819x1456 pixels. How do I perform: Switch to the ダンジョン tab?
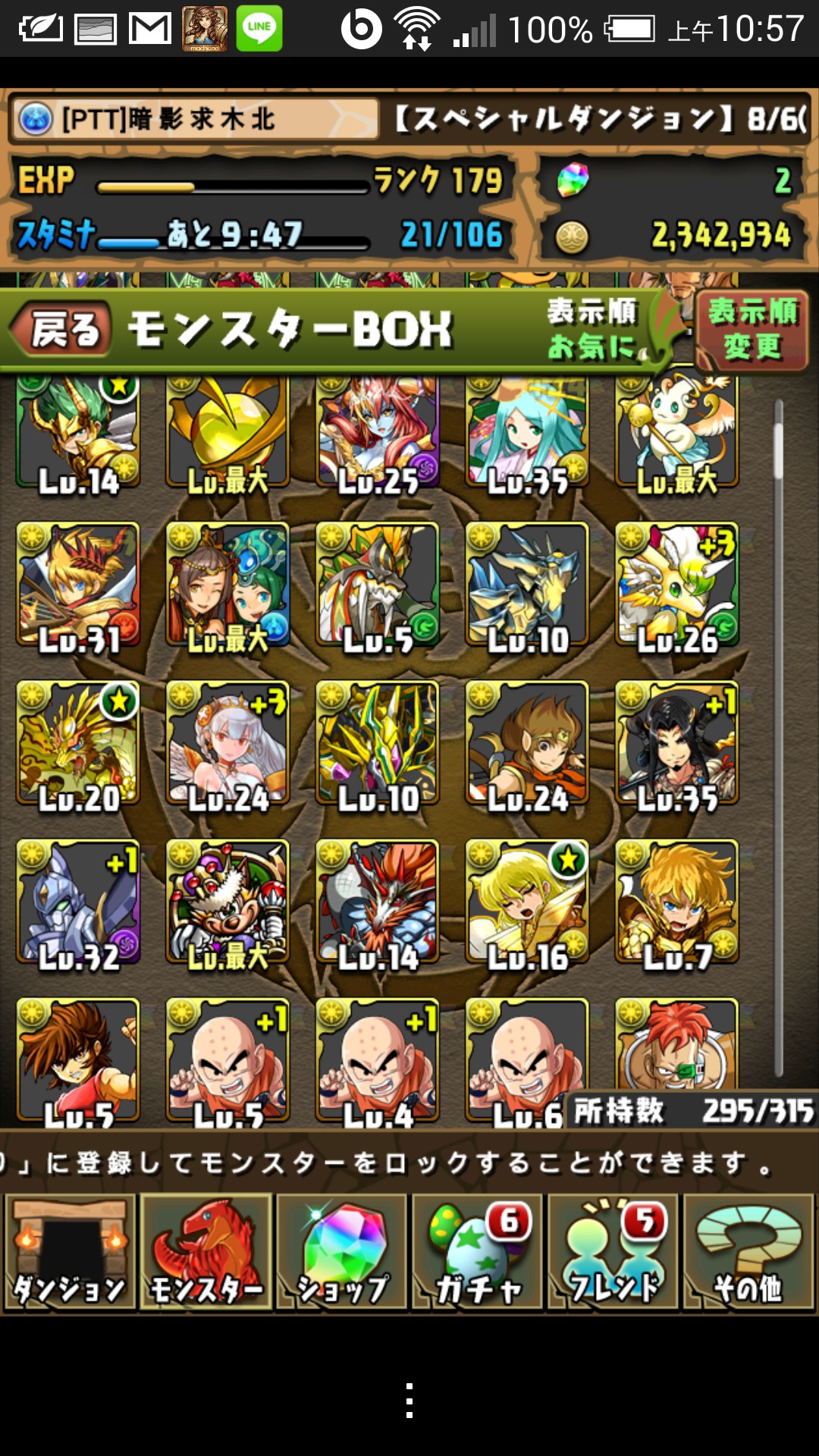70,1252
